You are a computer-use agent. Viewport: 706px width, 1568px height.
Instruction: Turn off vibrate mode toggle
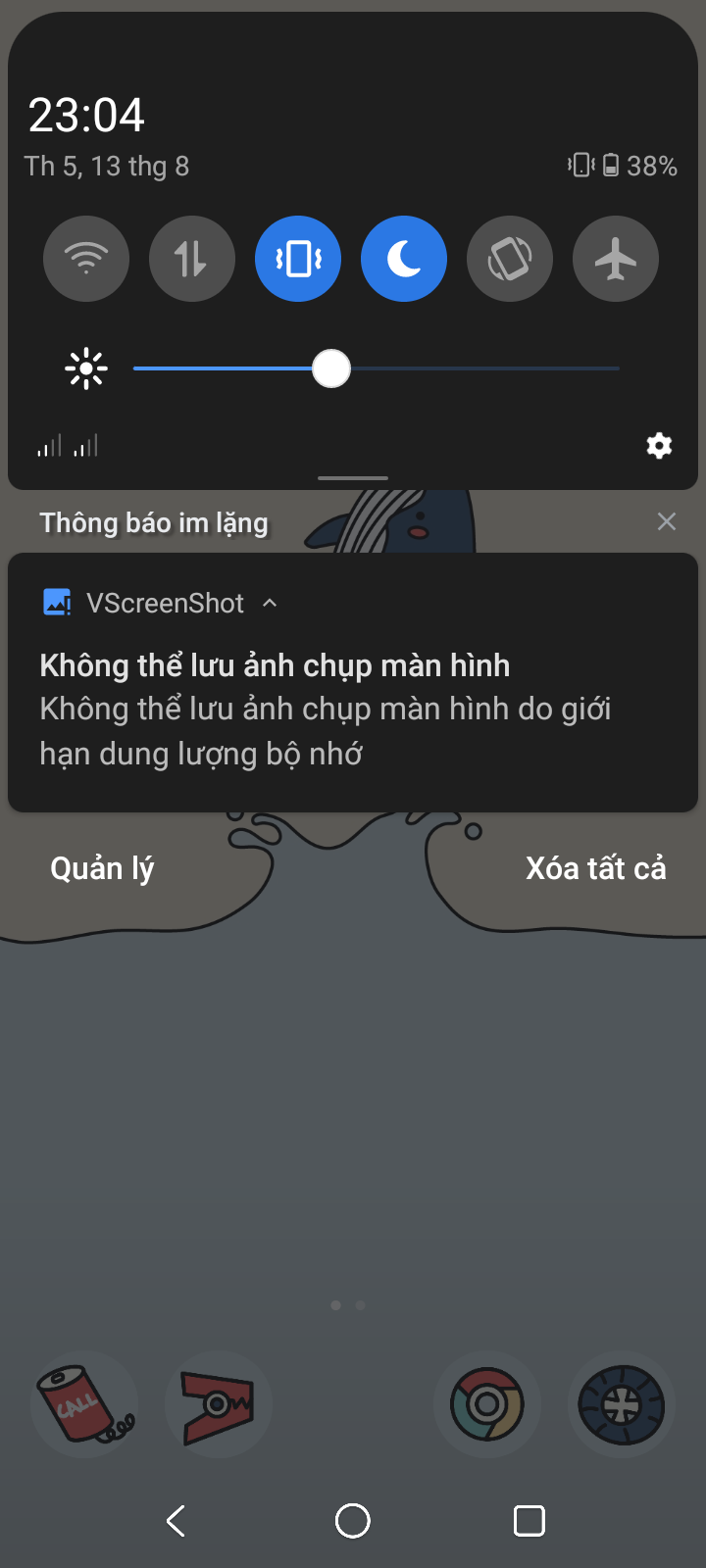[x=298, y=259]
